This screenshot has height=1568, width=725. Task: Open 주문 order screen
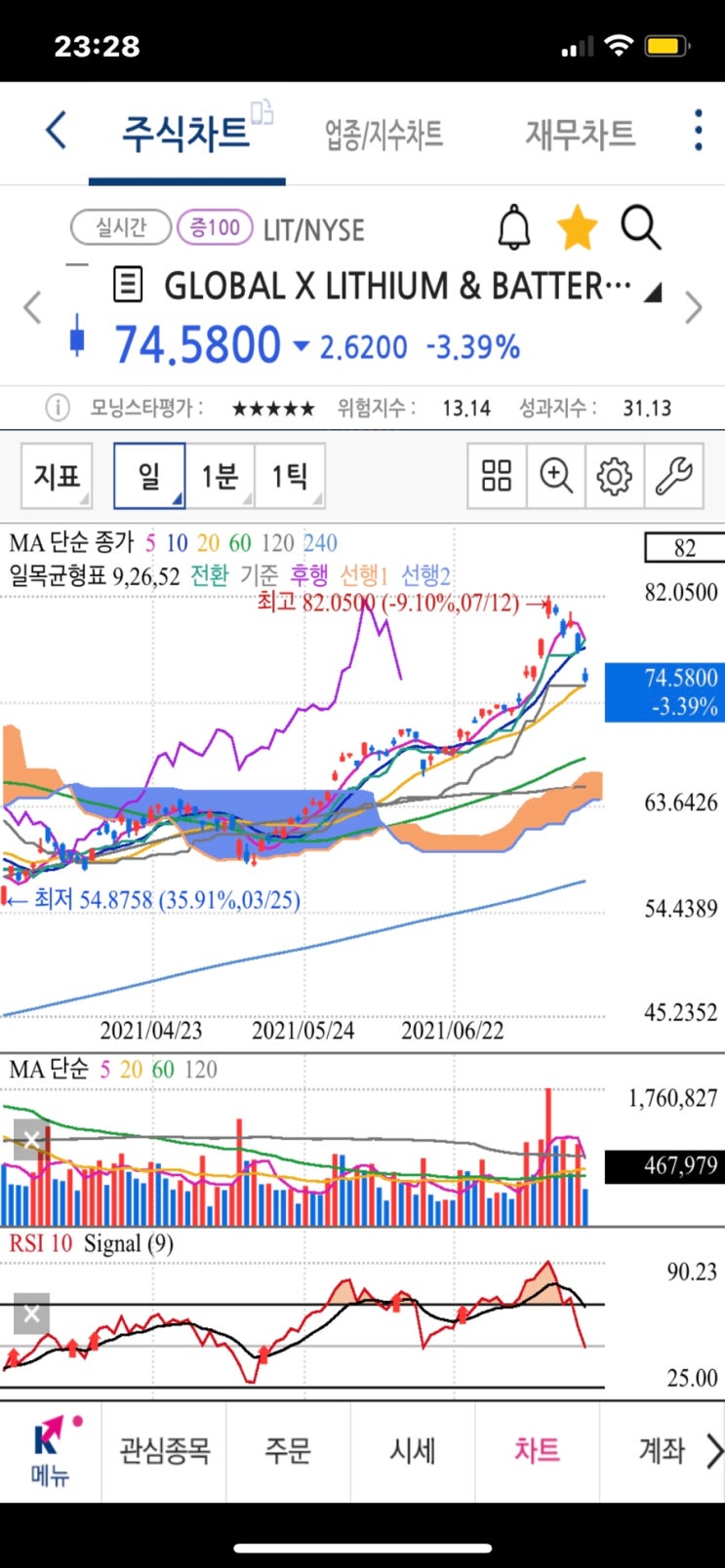pos(288,1452)
